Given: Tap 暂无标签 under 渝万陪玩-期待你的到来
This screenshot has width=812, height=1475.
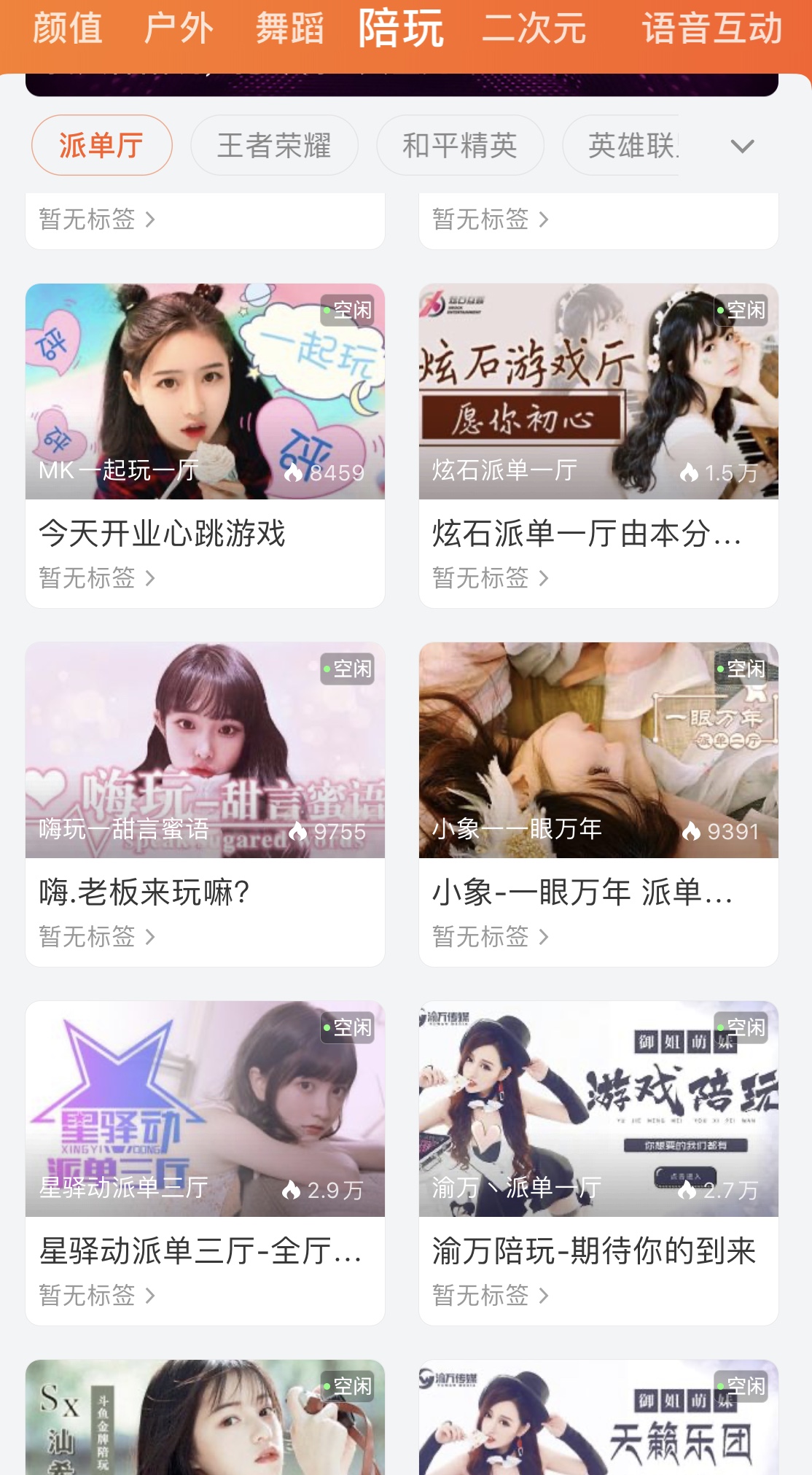Looking at the screenshot, I should point(490,1296).
